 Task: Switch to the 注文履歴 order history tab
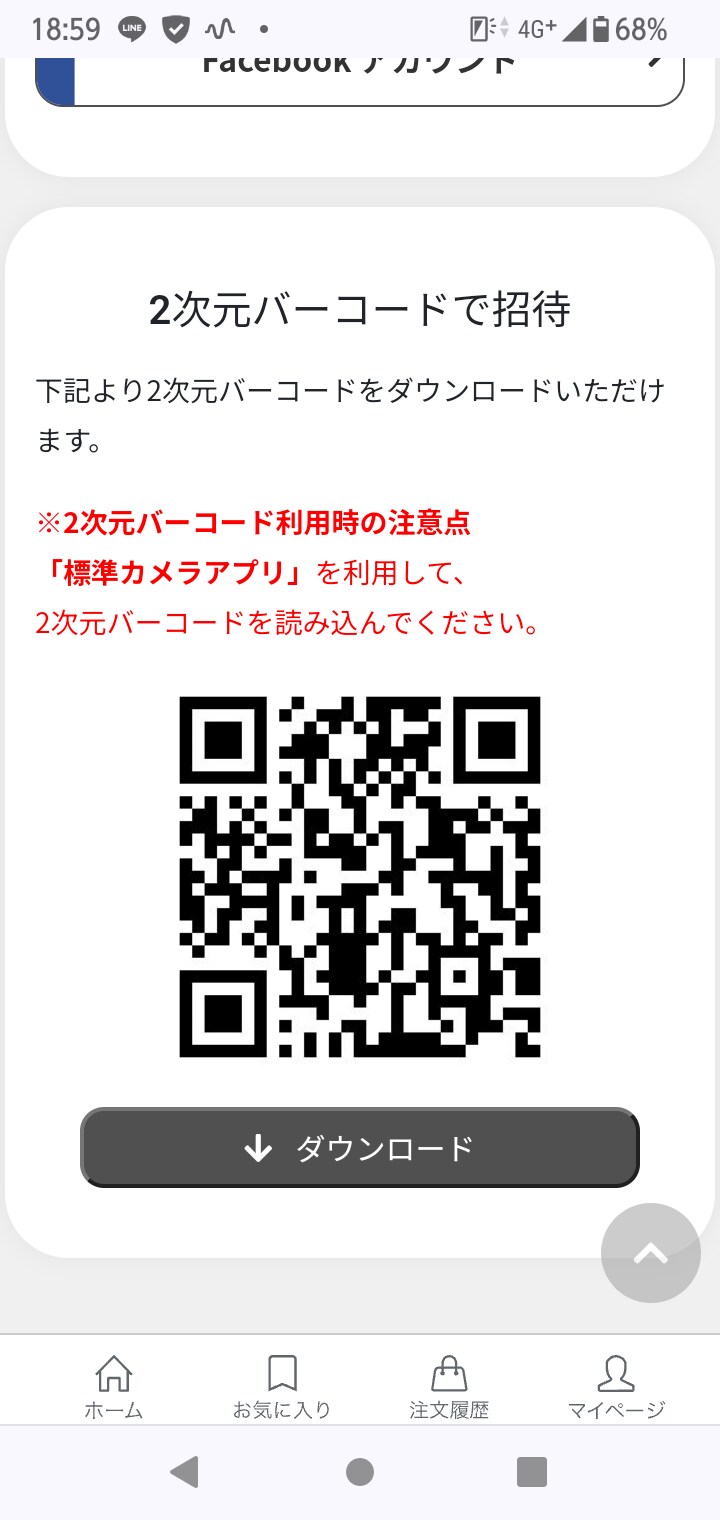coord(449,1385)
